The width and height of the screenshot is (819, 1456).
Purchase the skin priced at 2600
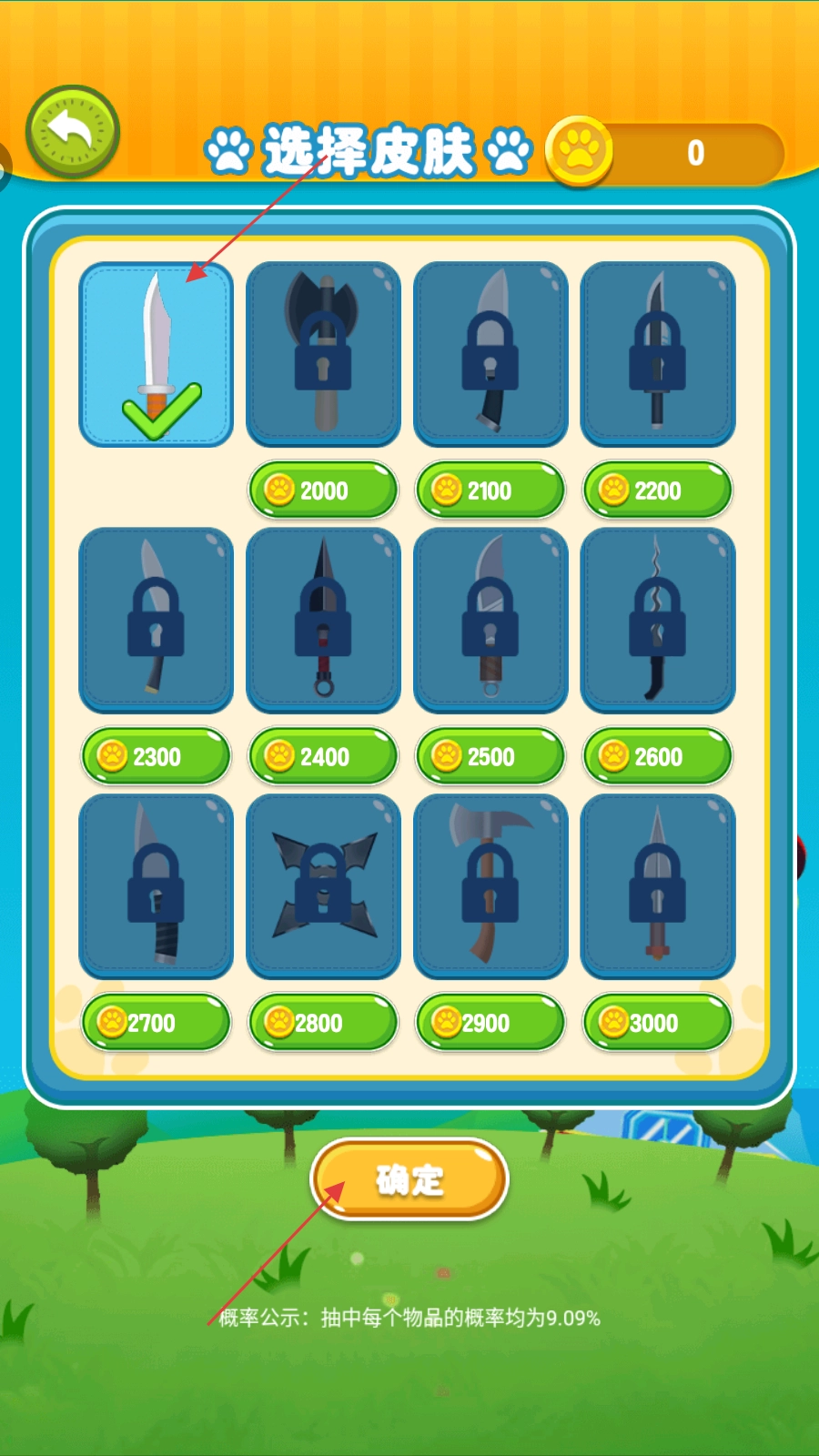657,756
